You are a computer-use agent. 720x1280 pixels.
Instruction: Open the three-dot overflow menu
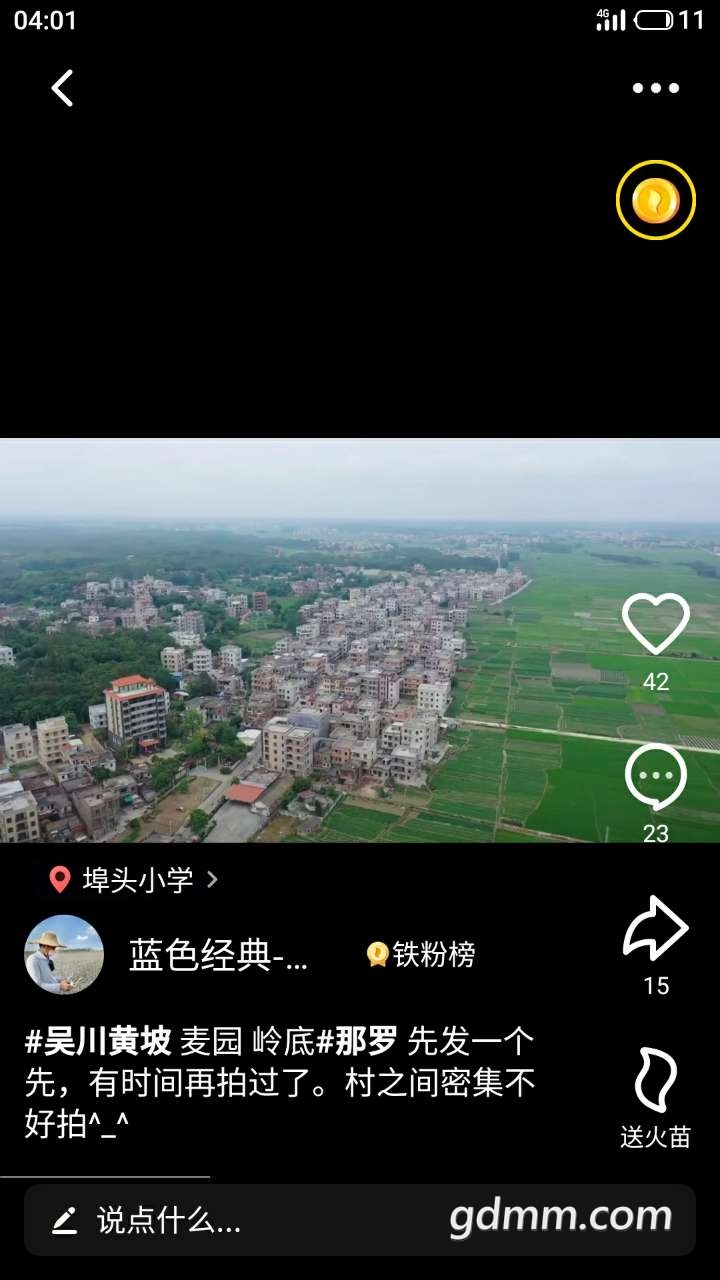click(x=656, y=88)
